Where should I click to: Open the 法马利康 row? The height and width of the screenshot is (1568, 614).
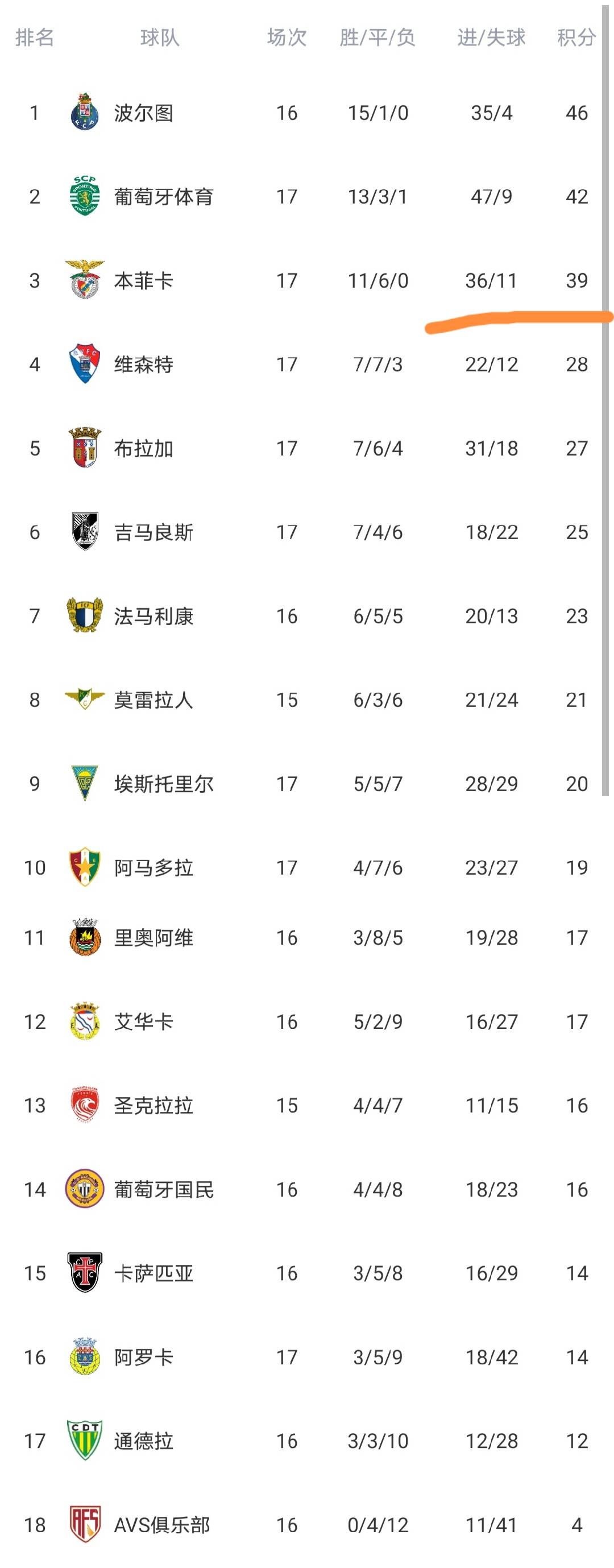point(153,616)
